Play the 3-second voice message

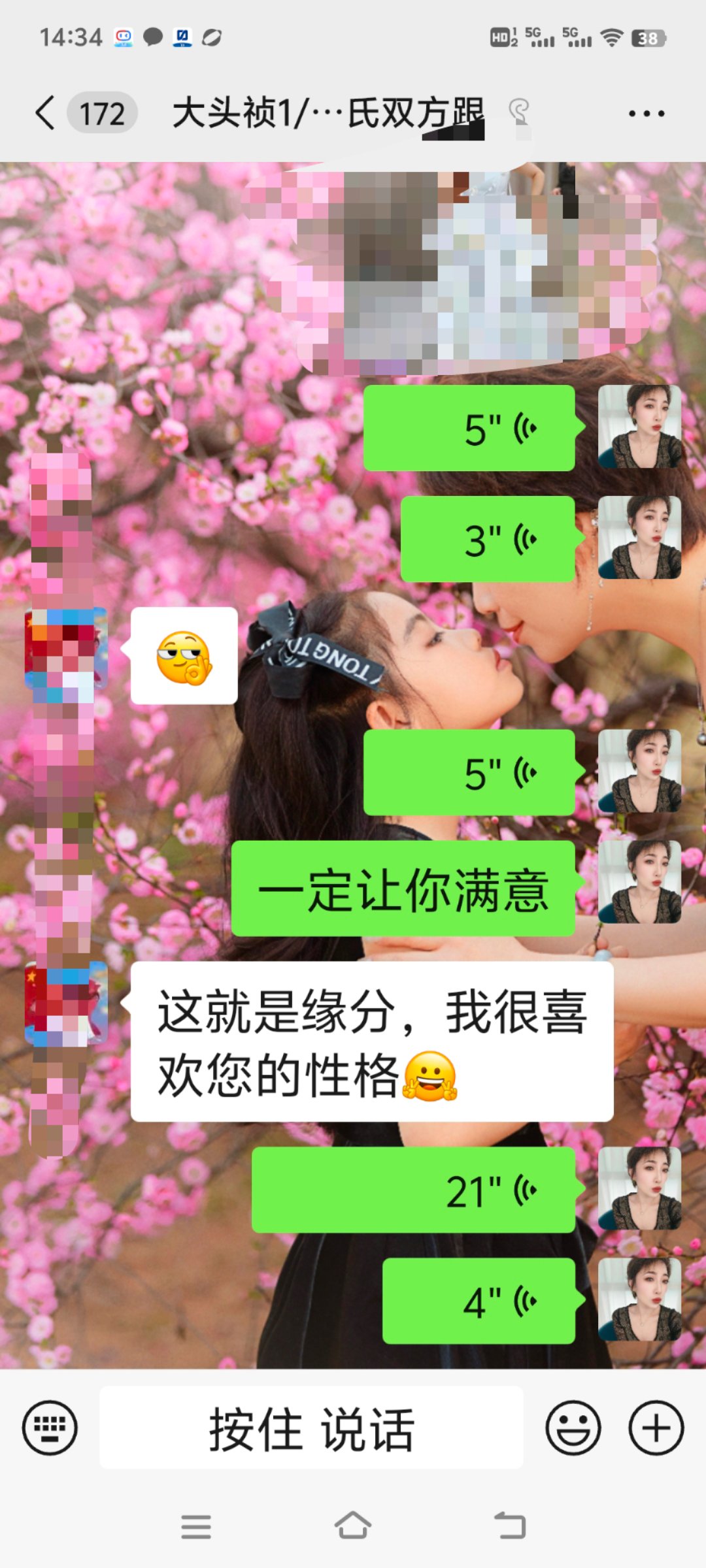click(488, 539)
